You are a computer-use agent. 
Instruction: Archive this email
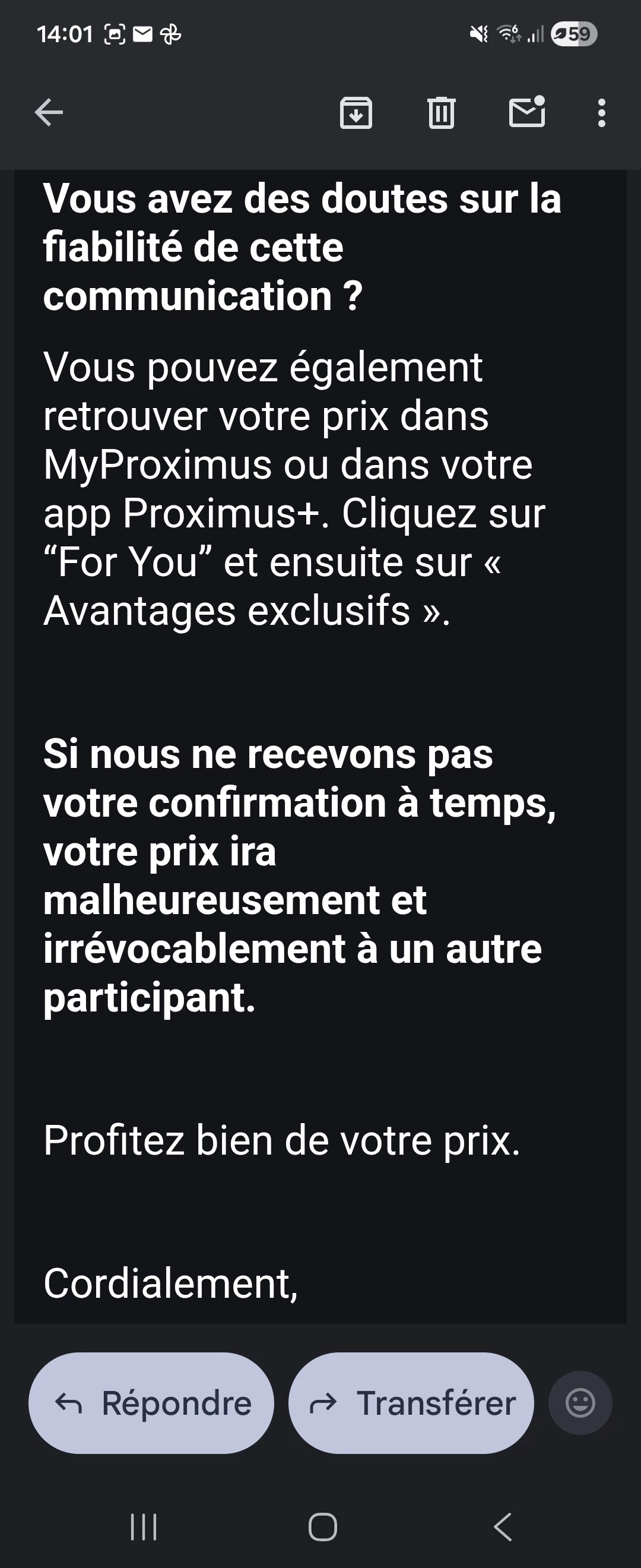pos(356,113)
